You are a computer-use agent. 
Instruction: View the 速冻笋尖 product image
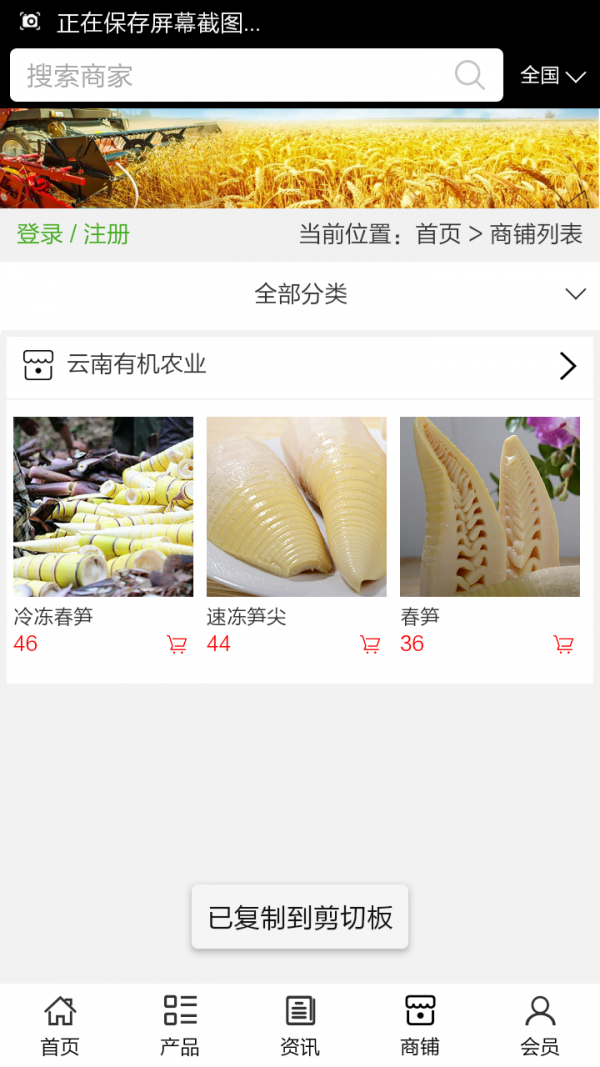tap(296, 506)
